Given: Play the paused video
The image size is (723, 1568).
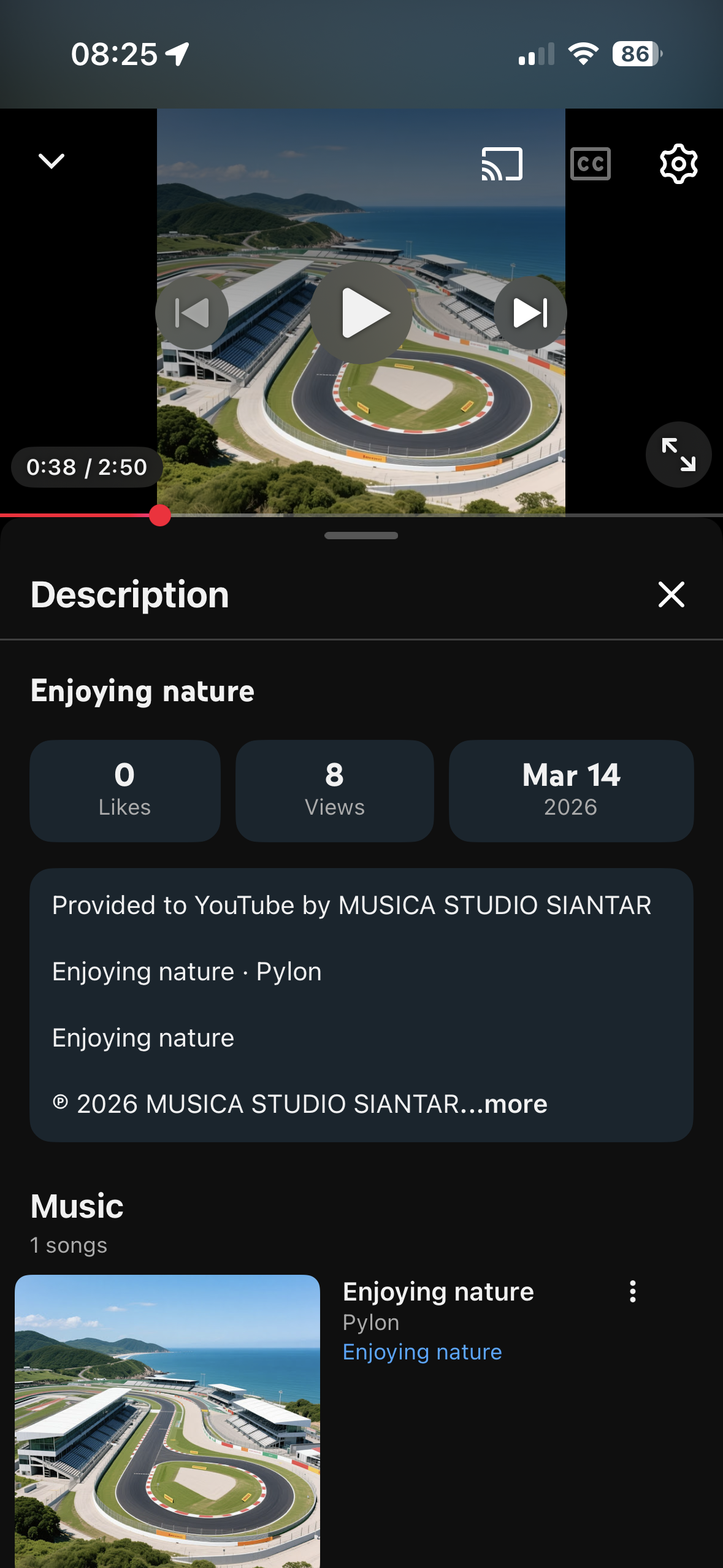Looking at the screenshot, I should click(361, 313).
